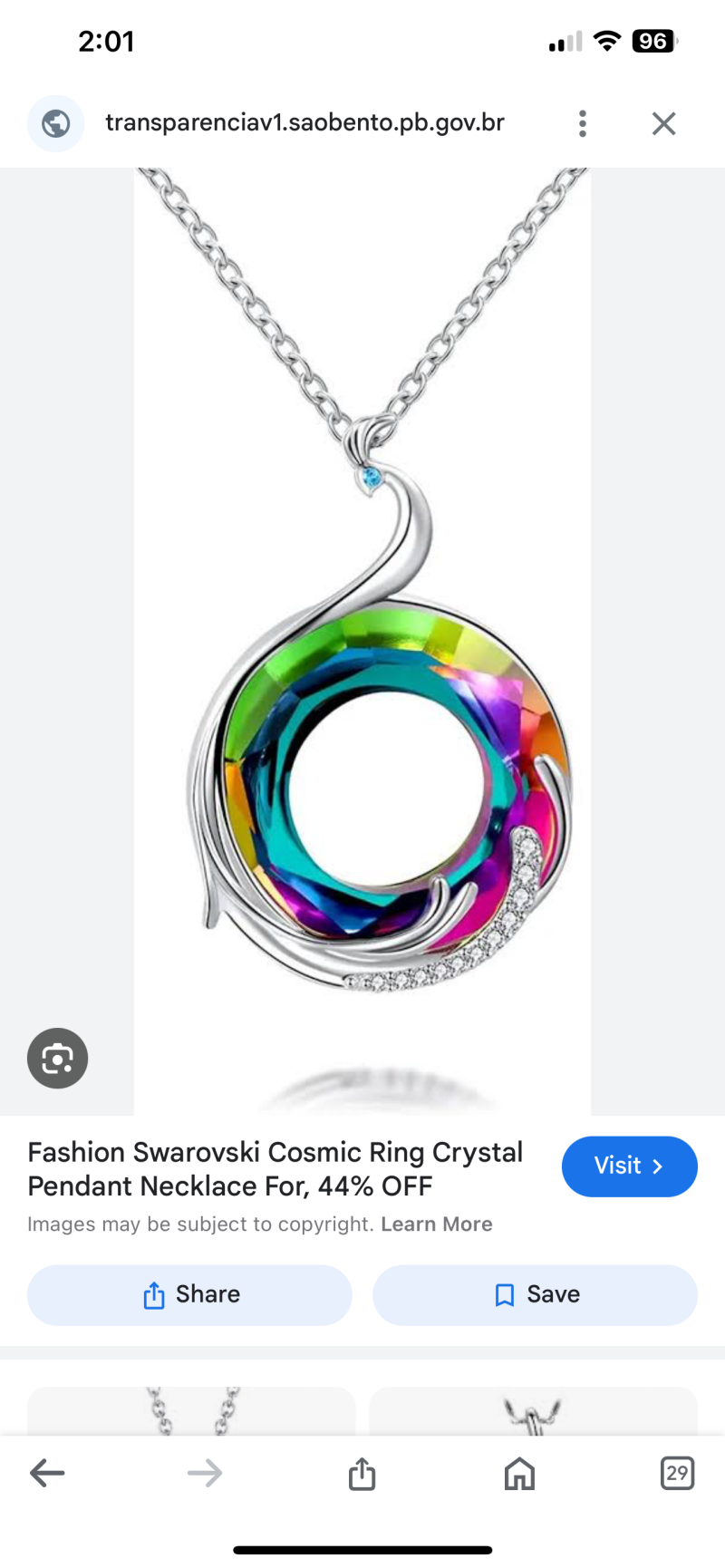Screen dimensions: 725x1568
Task: Save this image to collections
Action: click(x=535, y=1294)
